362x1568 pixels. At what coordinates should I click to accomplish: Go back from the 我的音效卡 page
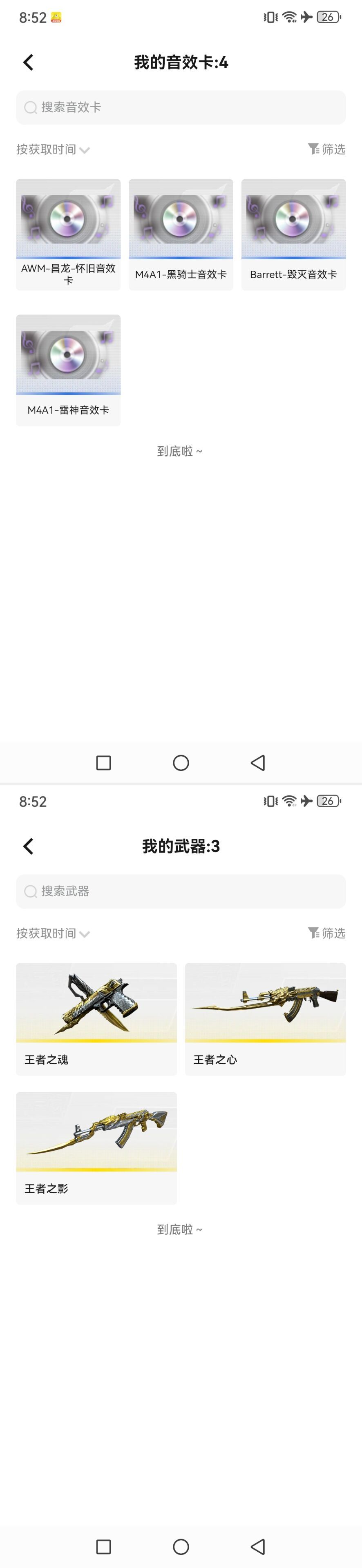[28, 62]
